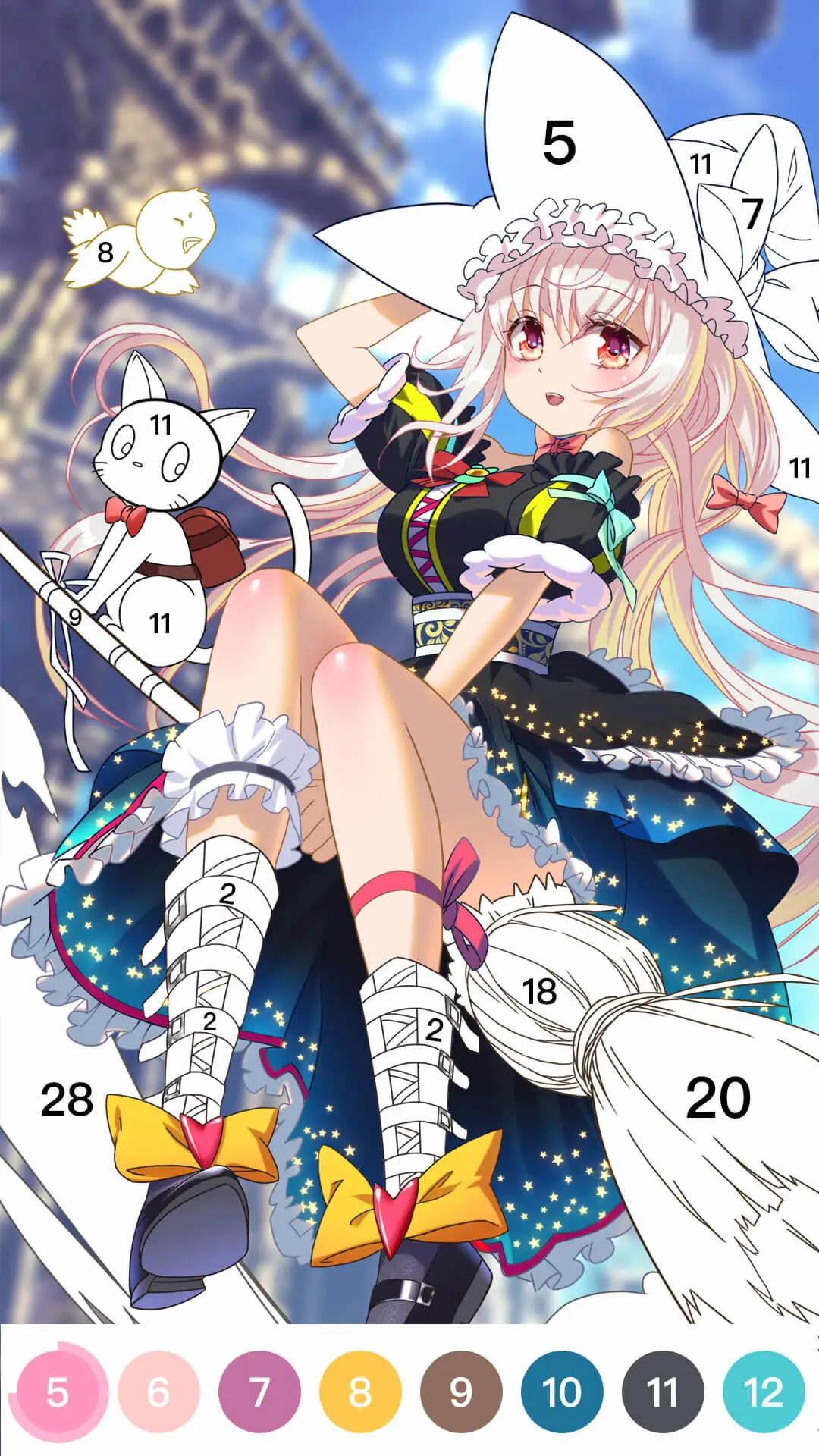Fill the broom bristles region numbered 20
The width and height of the screenshot is (819, 1456).
click(717, 1100)
